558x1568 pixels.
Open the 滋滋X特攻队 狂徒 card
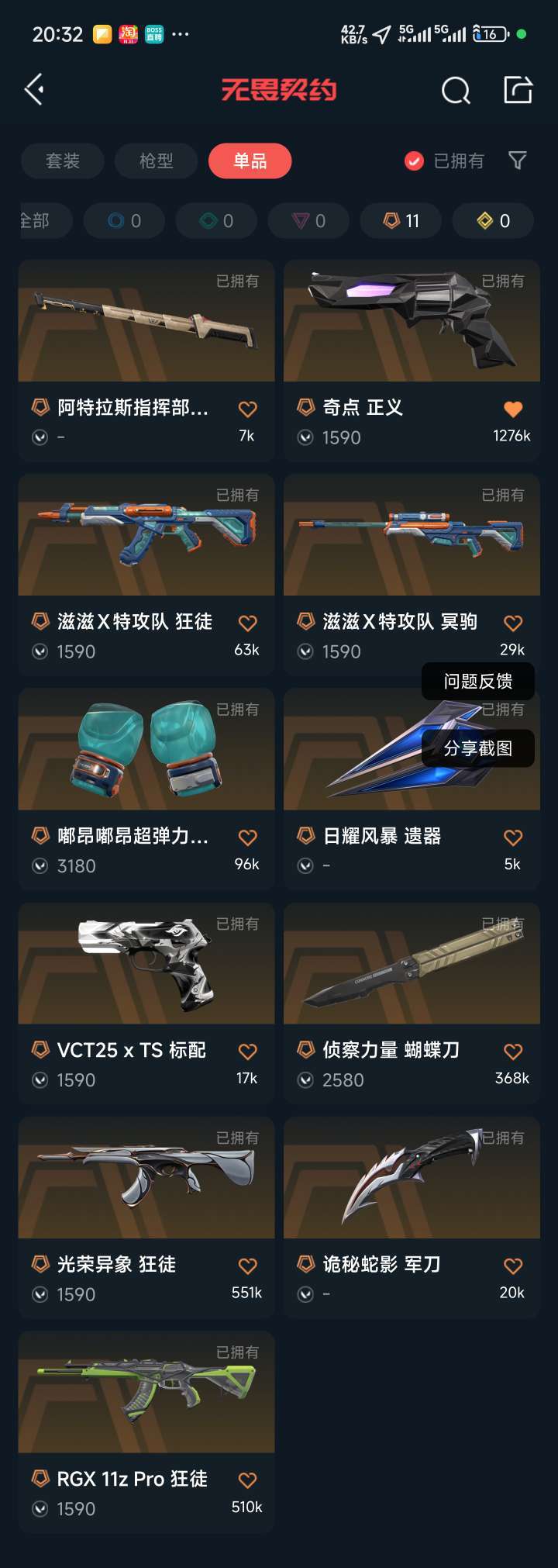click(146, 575)
